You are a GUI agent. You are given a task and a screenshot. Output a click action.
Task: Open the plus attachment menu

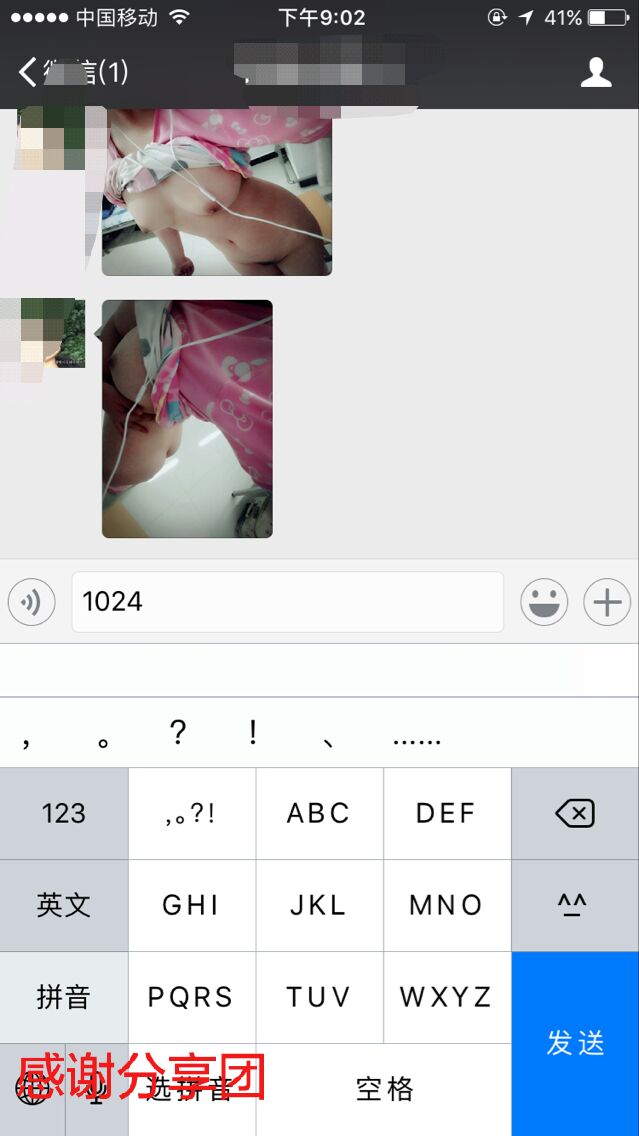pyautogui.click(x=607, y=602)
